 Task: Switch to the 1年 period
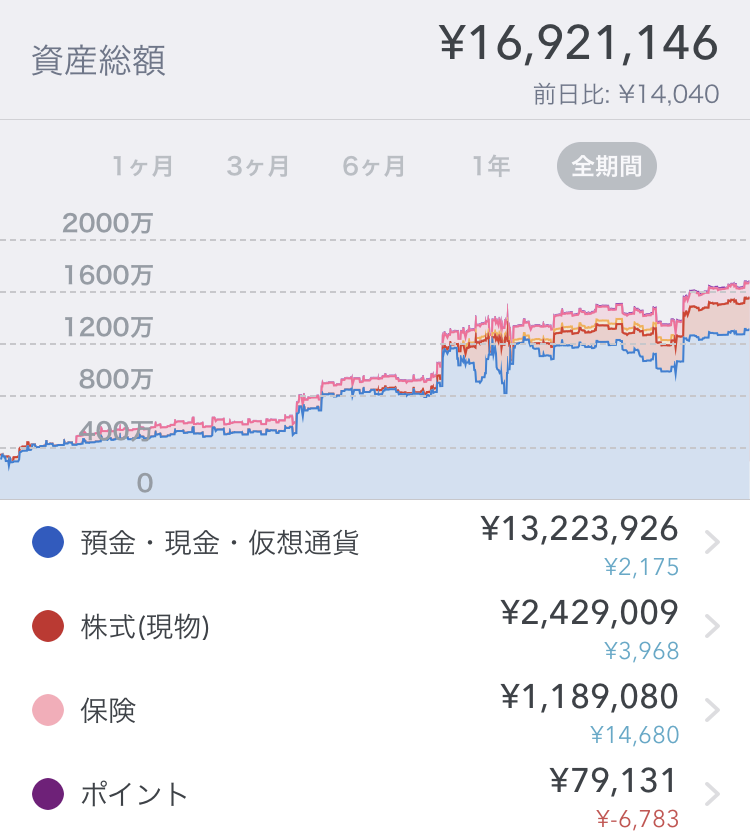click(491, 166)
